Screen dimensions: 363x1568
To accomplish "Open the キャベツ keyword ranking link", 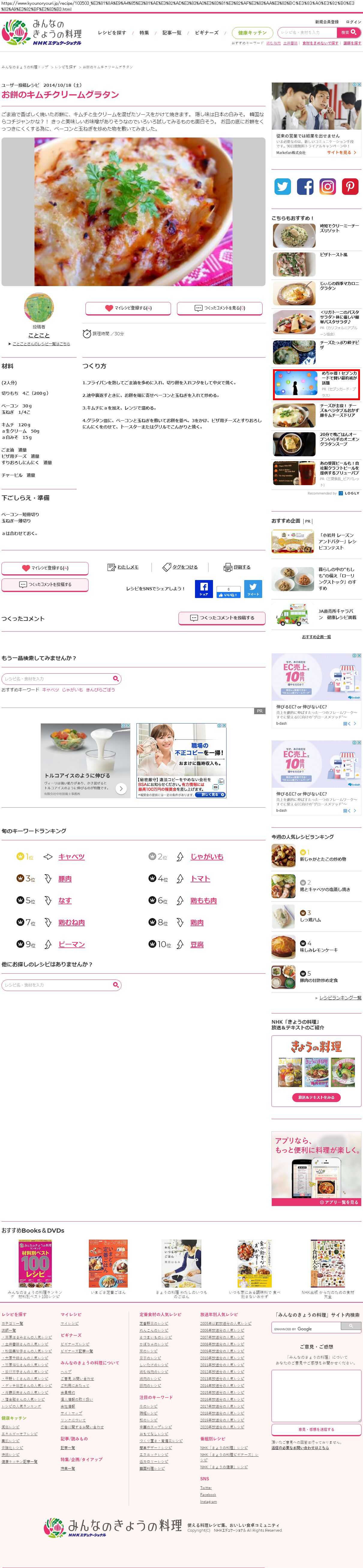I will click(71, 857).
